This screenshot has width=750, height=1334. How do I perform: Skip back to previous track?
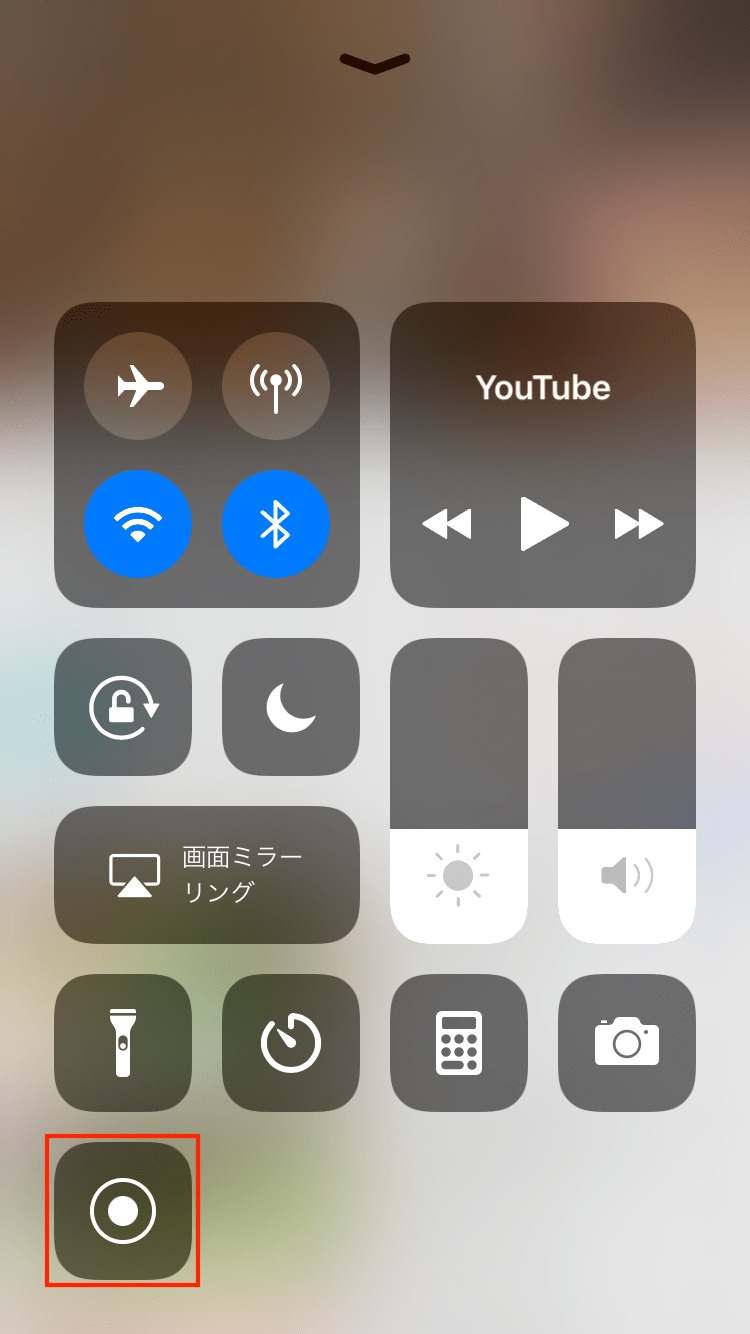pos(446,523)
